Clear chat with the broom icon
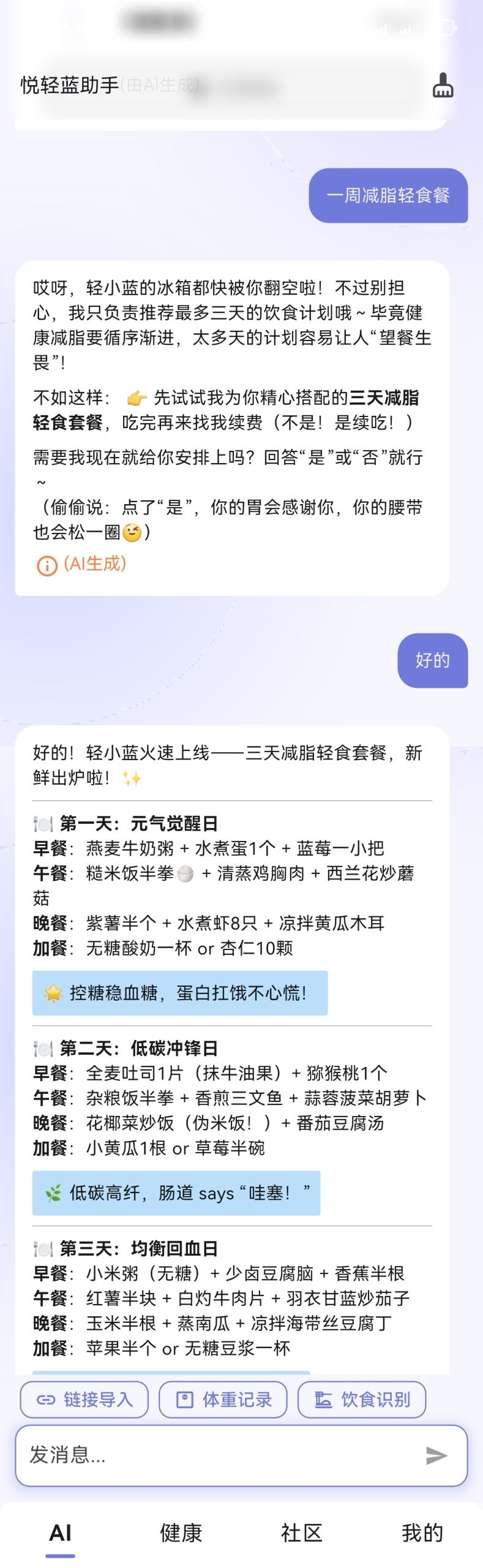The height and width of the screenshot is (1568, 483). (443, 85)
